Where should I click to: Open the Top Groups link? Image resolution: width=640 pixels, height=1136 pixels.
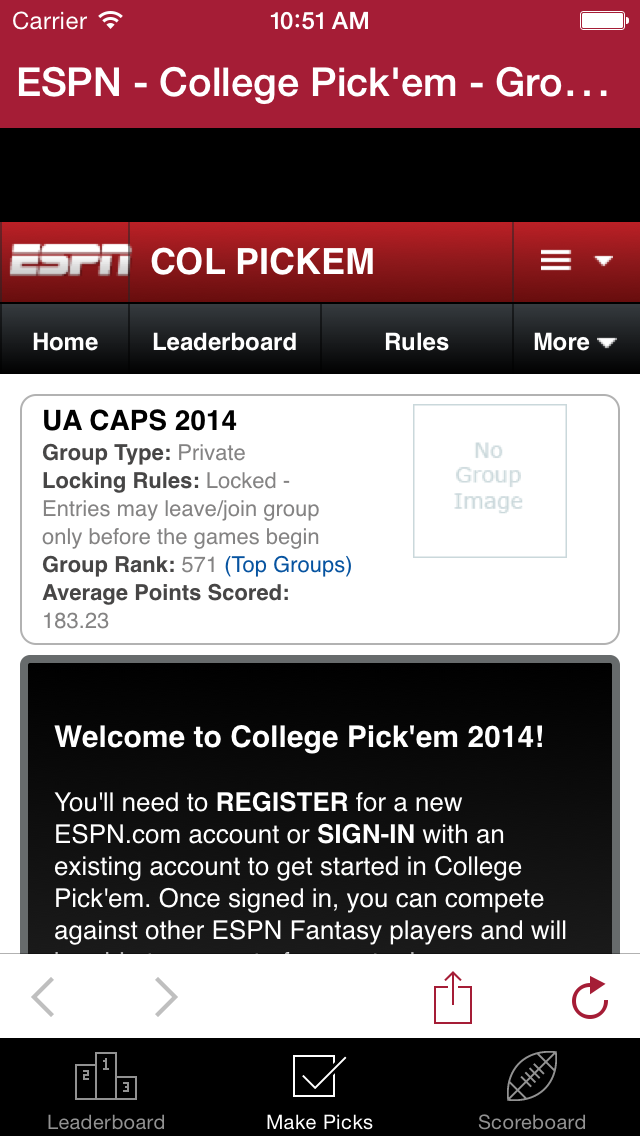(288, 564)
